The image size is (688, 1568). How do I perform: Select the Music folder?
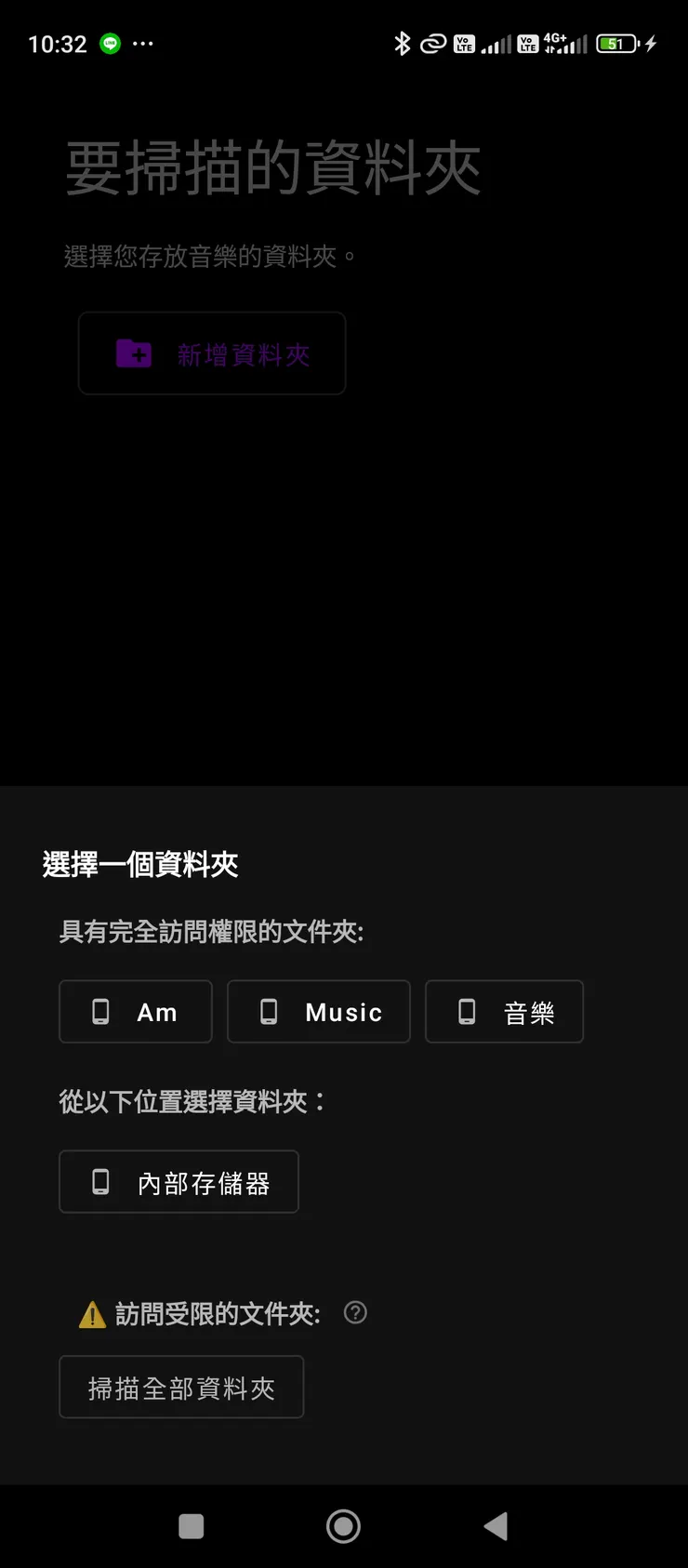click(318, 1012)
